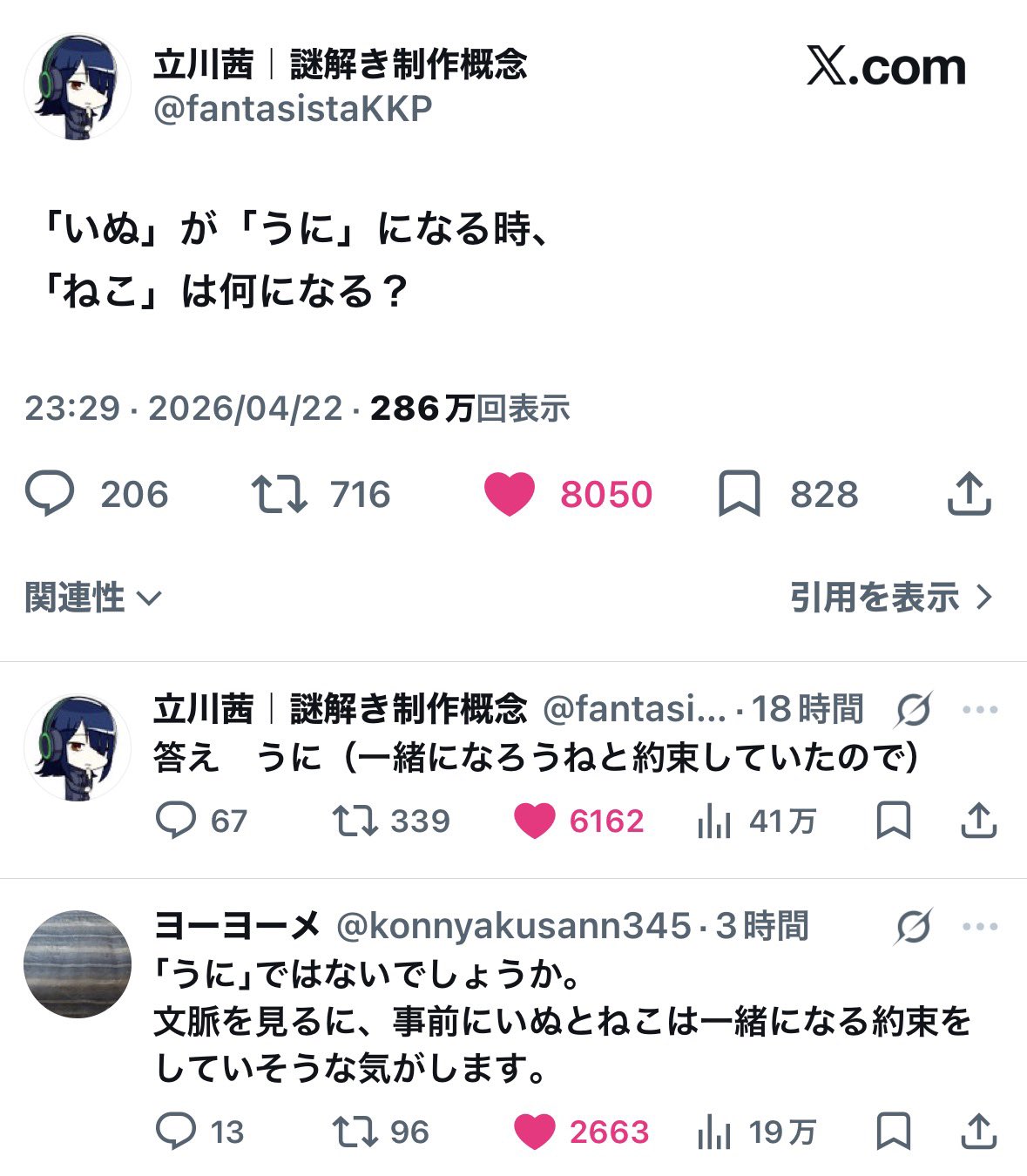Open ヨーヨーメ's profile avatar

pyautogui.click(x=77, y=964)
